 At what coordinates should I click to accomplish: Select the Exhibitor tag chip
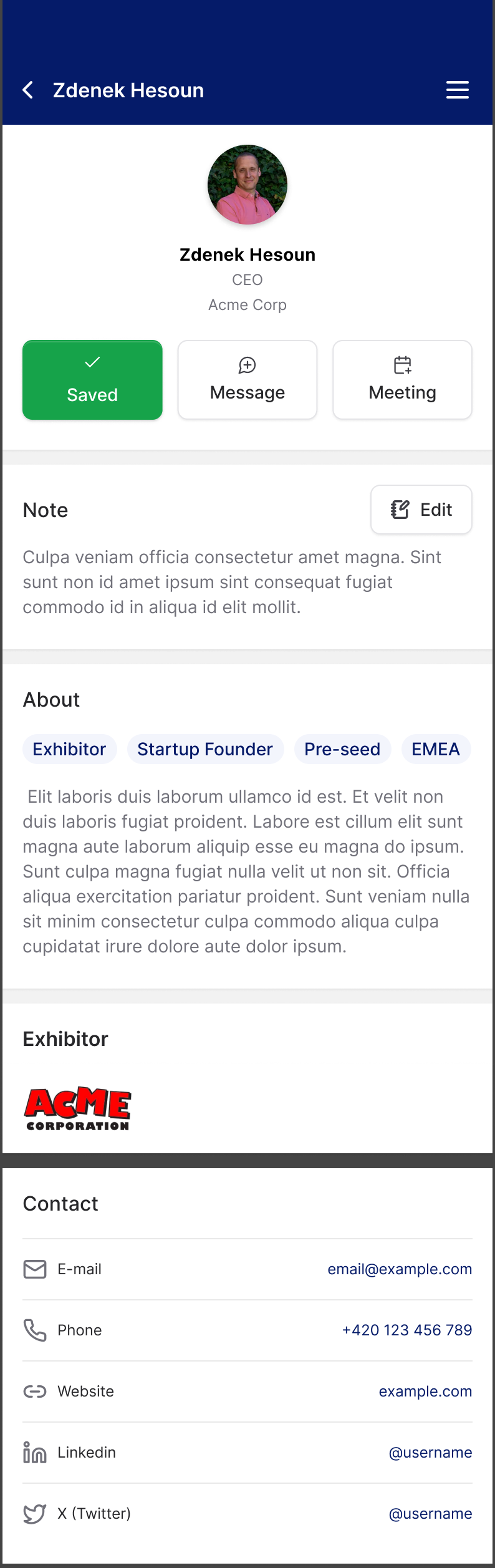click(x=70, y=749)
